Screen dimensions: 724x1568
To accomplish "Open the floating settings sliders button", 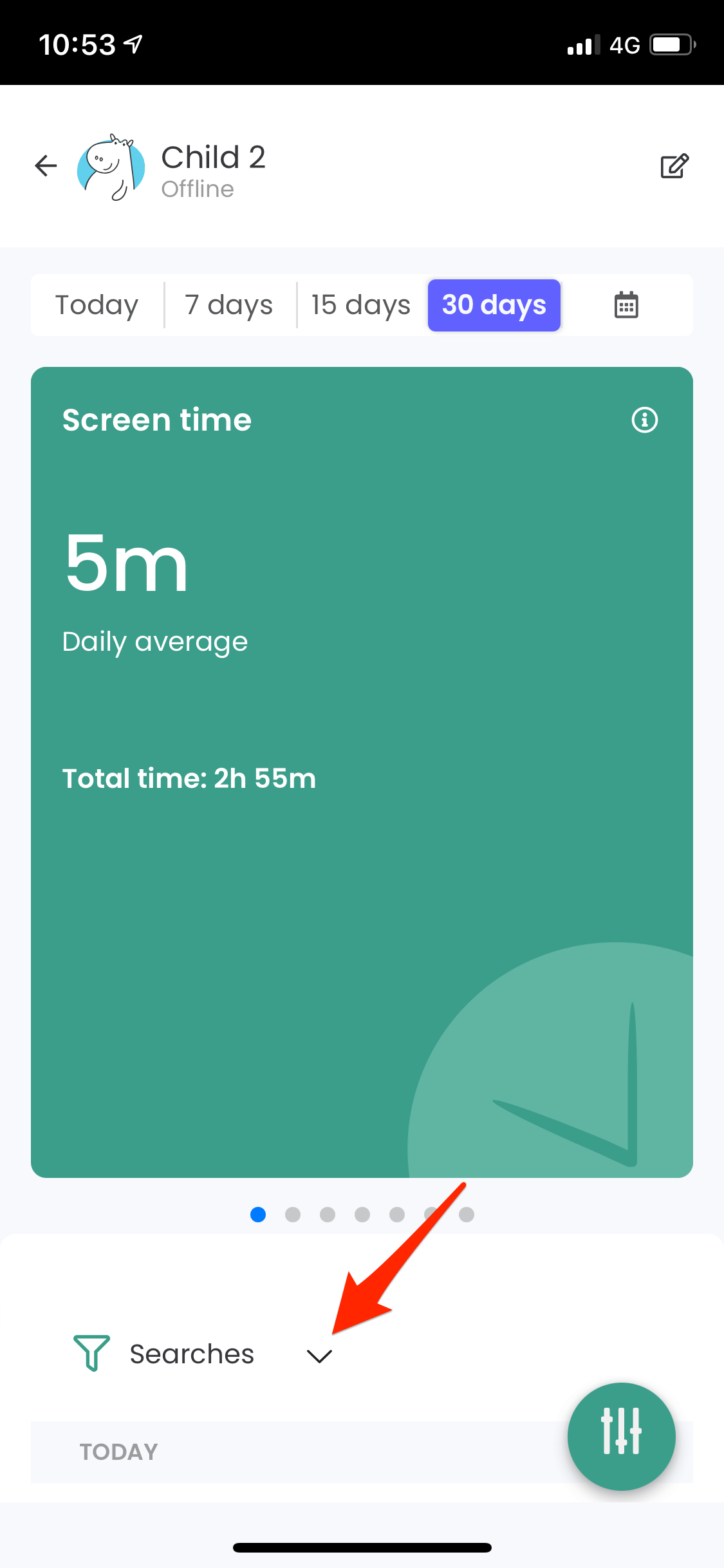I will pos(621,1436).
